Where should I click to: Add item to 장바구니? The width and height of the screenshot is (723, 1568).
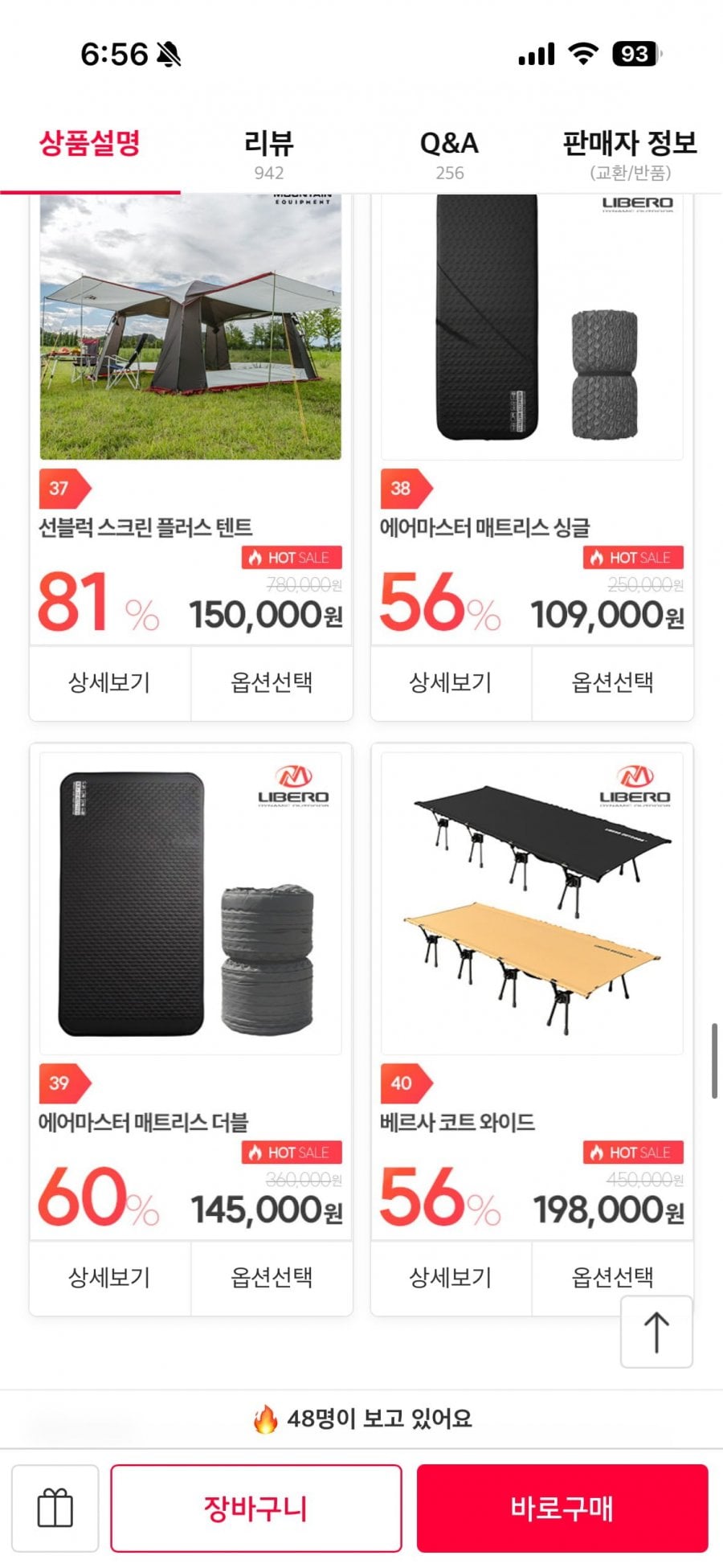(x=256, y=1509)
